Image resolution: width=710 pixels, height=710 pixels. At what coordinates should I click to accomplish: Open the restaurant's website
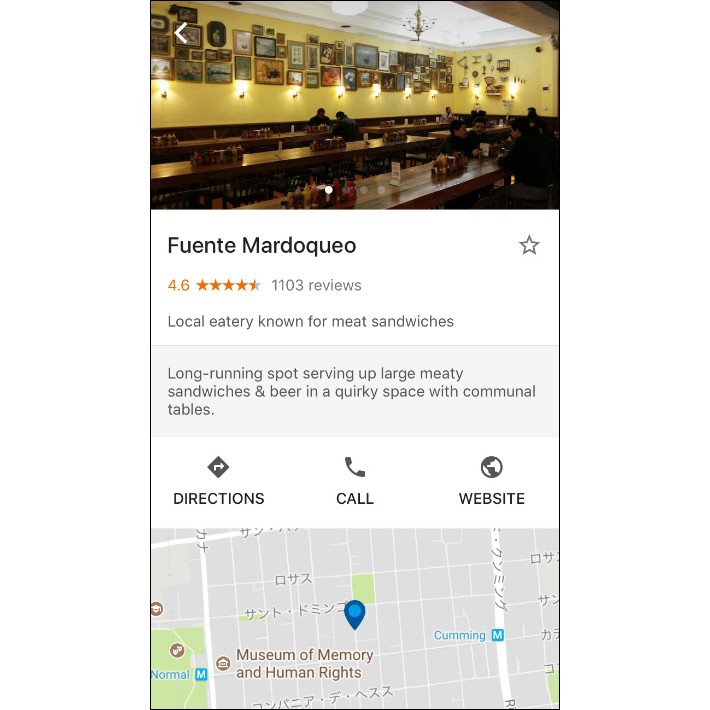(491, 481)
